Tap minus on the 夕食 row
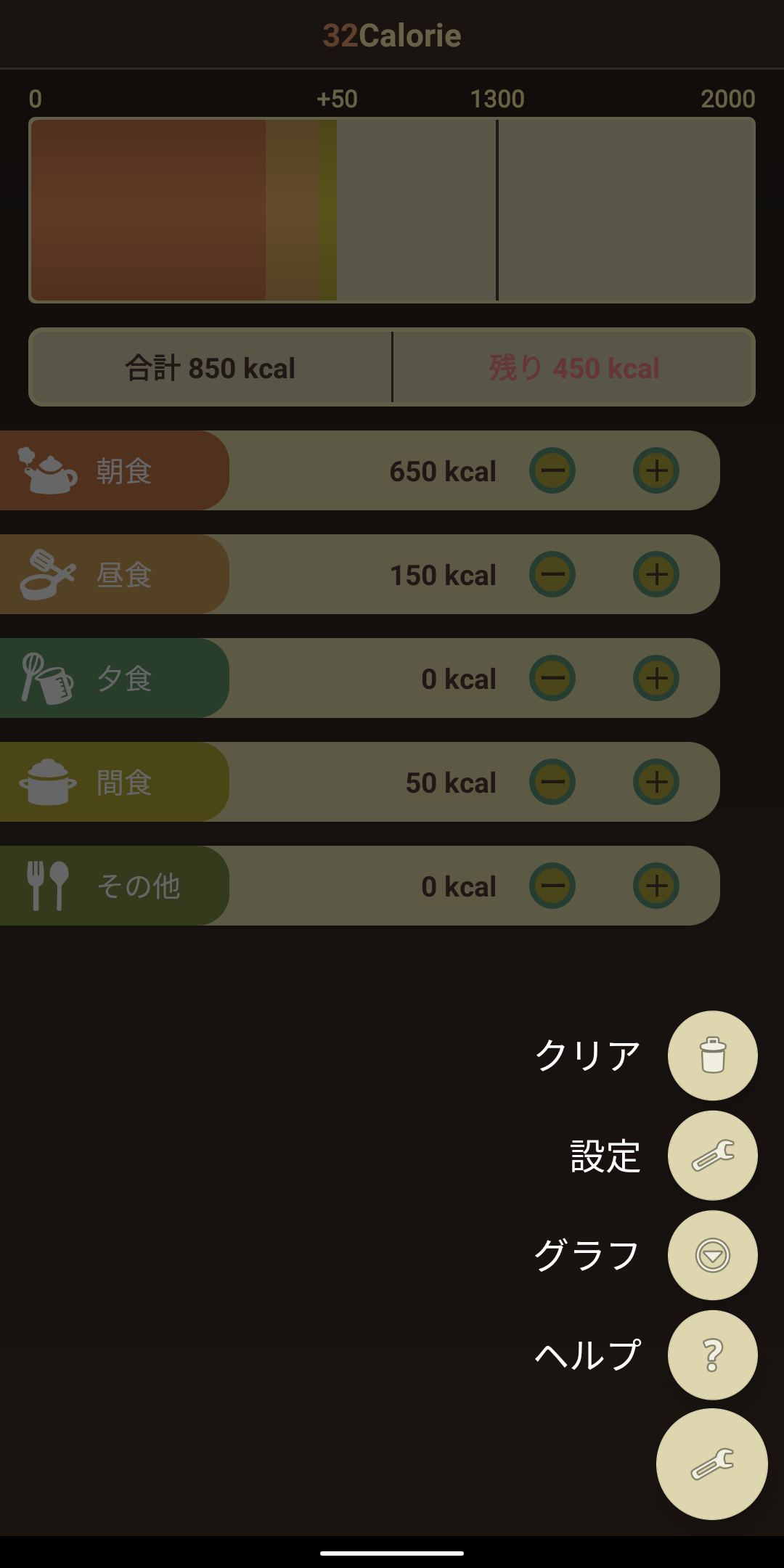 click(552, 678)
